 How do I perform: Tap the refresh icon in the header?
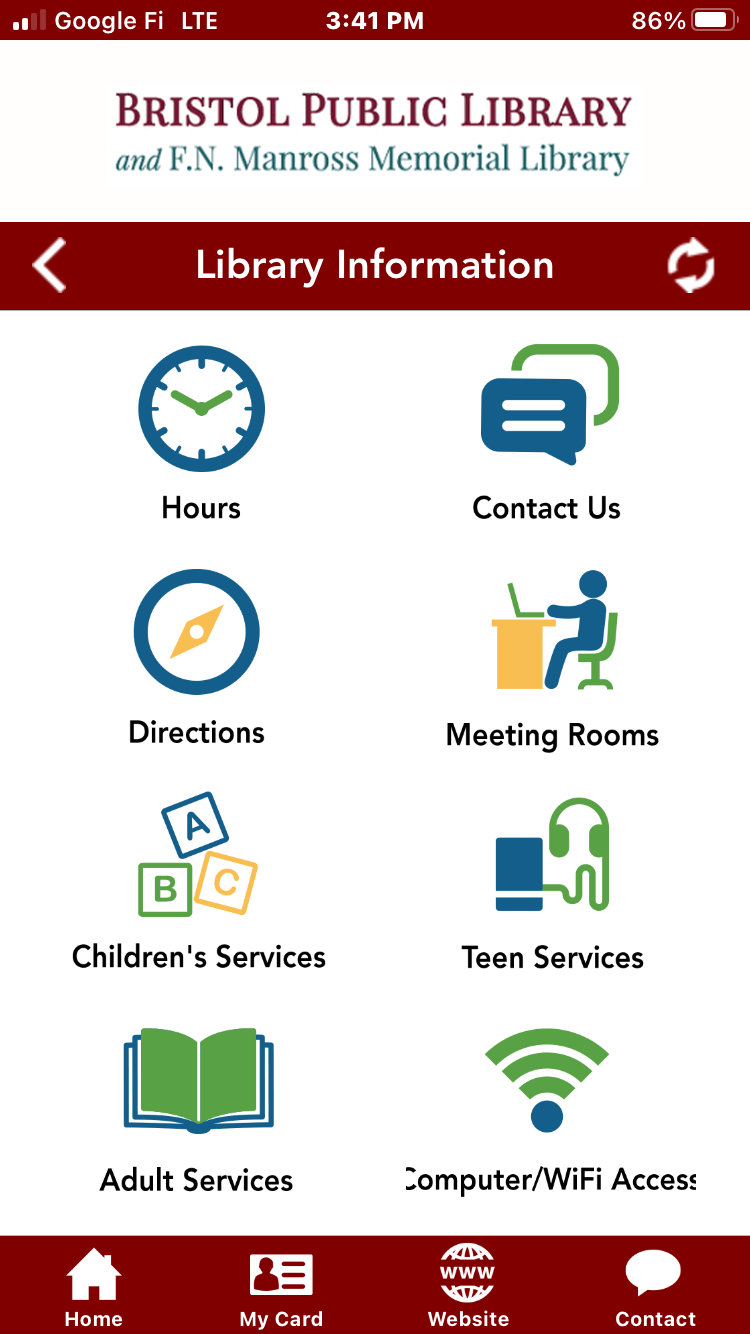(x=691, y=265)
